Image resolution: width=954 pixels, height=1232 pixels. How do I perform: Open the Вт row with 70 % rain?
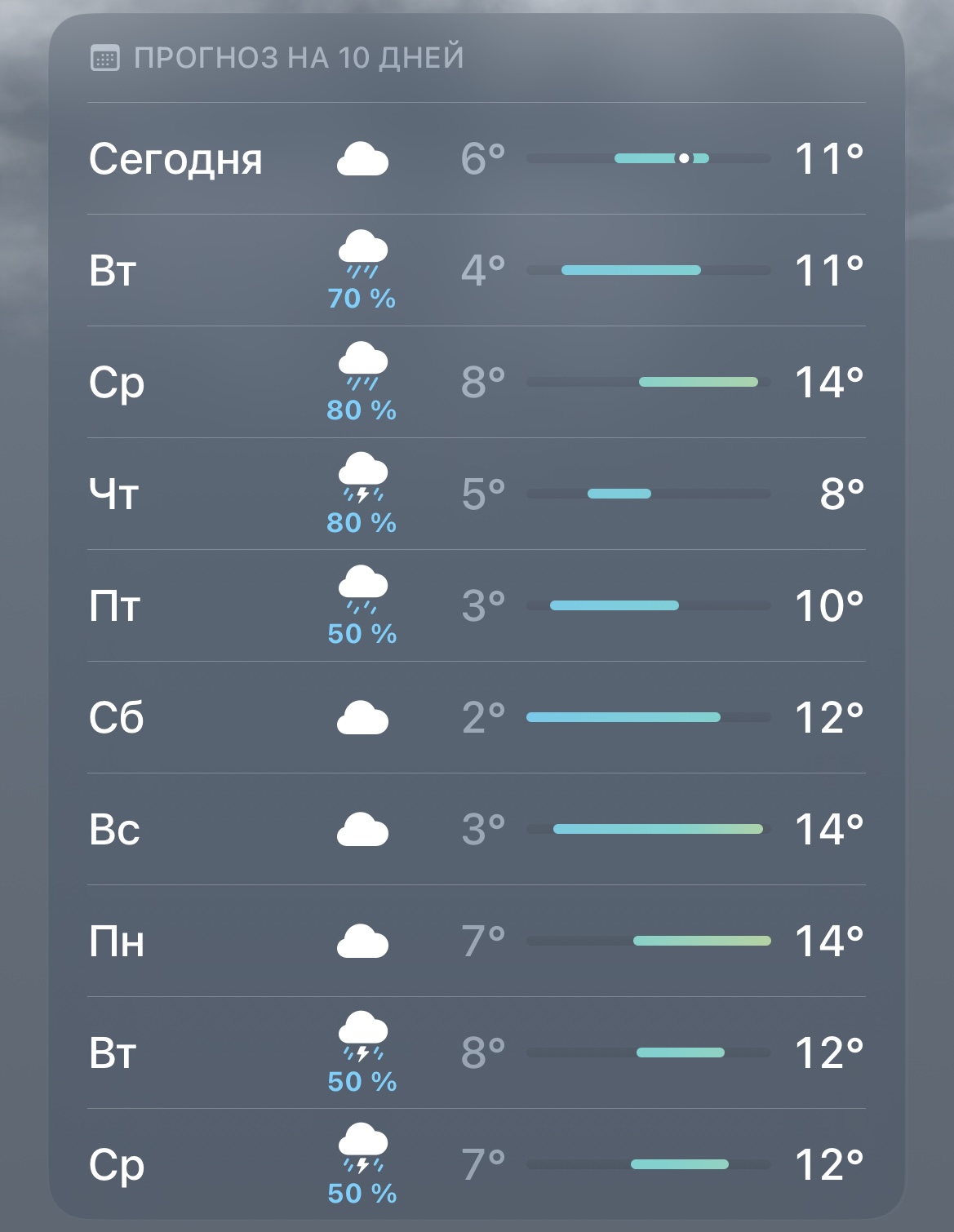477,270
